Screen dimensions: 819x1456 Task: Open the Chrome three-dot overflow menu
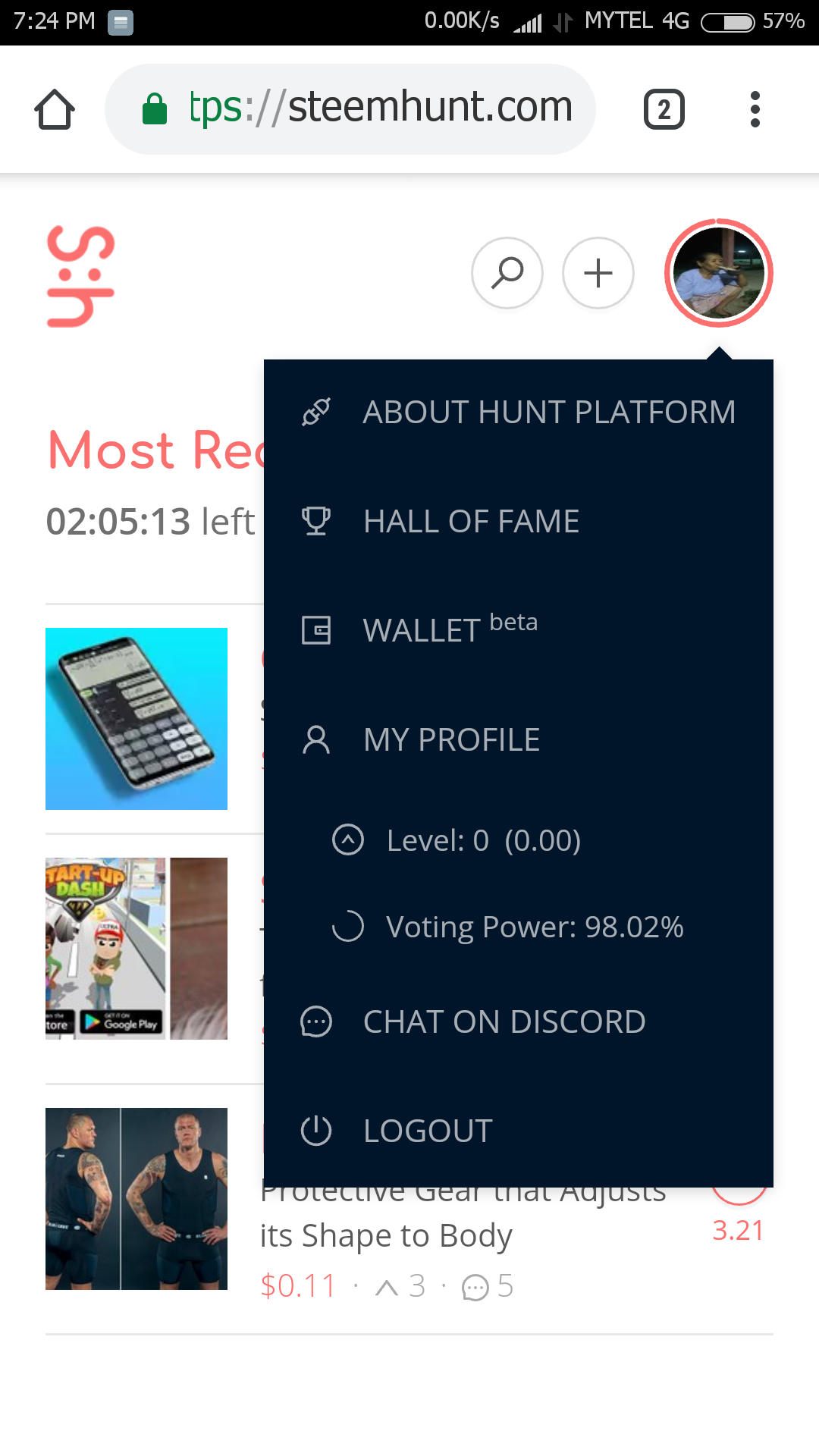tap(755, 108)
